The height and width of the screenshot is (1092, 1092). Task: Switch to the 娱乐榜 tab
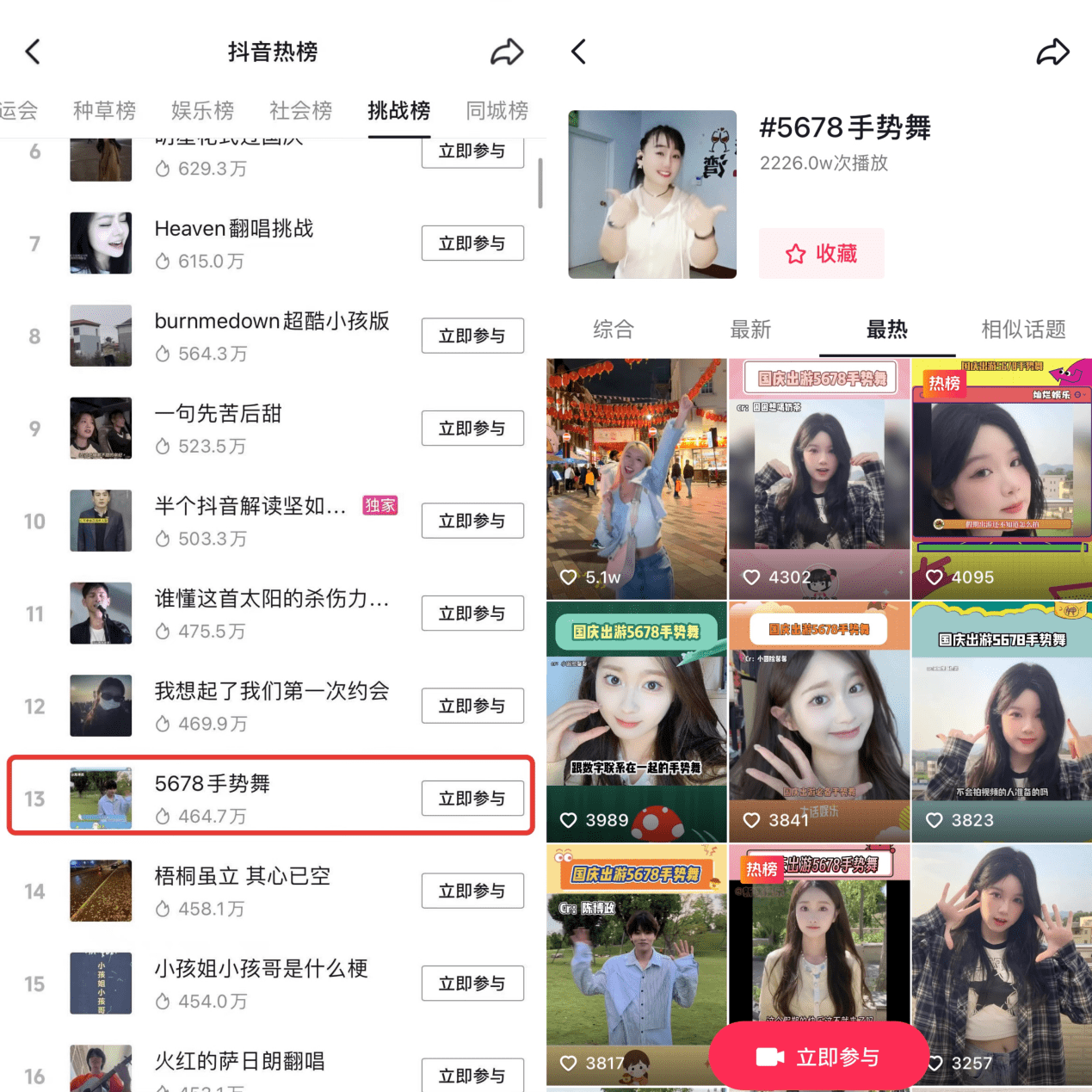[x=202, y=111]
